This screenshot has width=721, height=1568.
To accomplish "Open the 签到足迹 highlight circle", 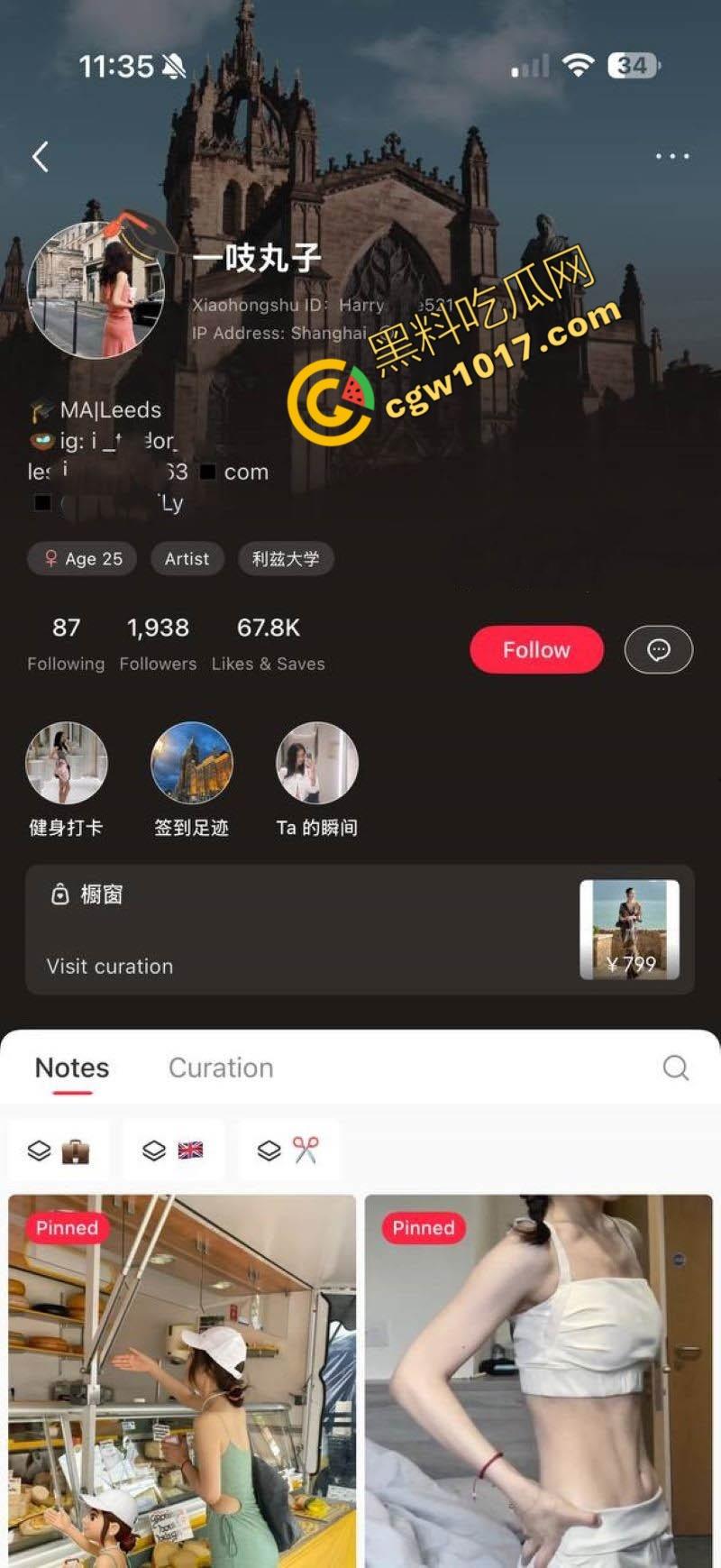I will click(192, 762).
